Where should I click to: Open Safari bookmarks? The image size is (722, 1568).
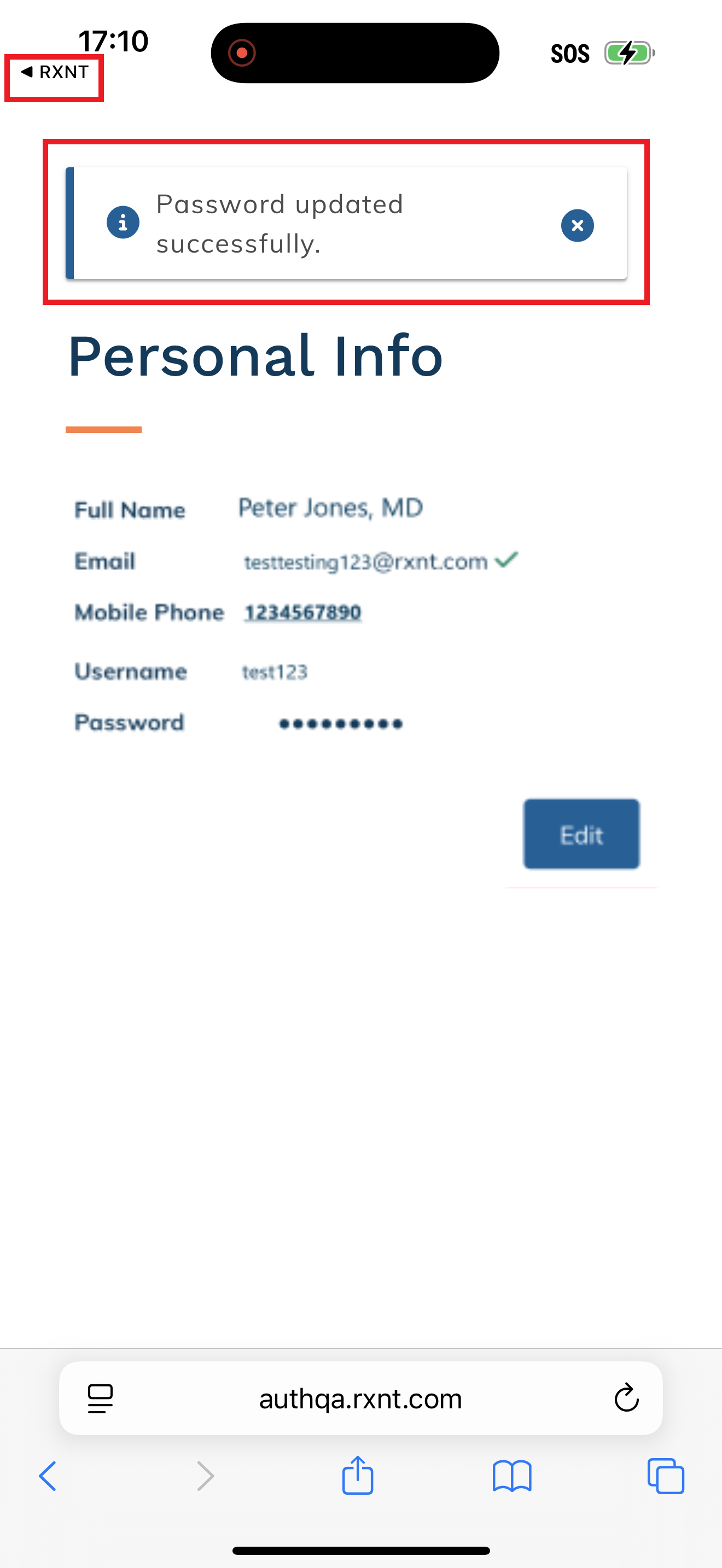[511, 1476]
